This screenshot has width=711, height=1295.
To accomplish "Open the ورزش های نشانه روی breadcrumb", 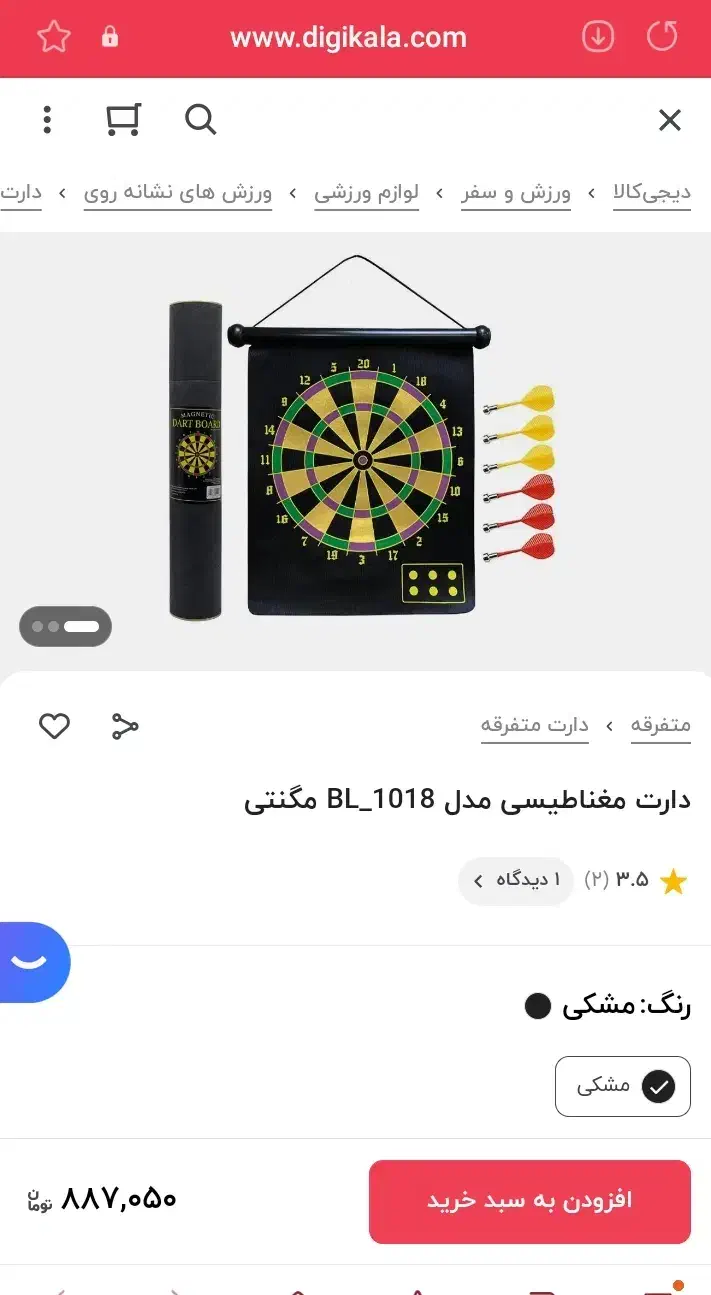I will (178, 193).
